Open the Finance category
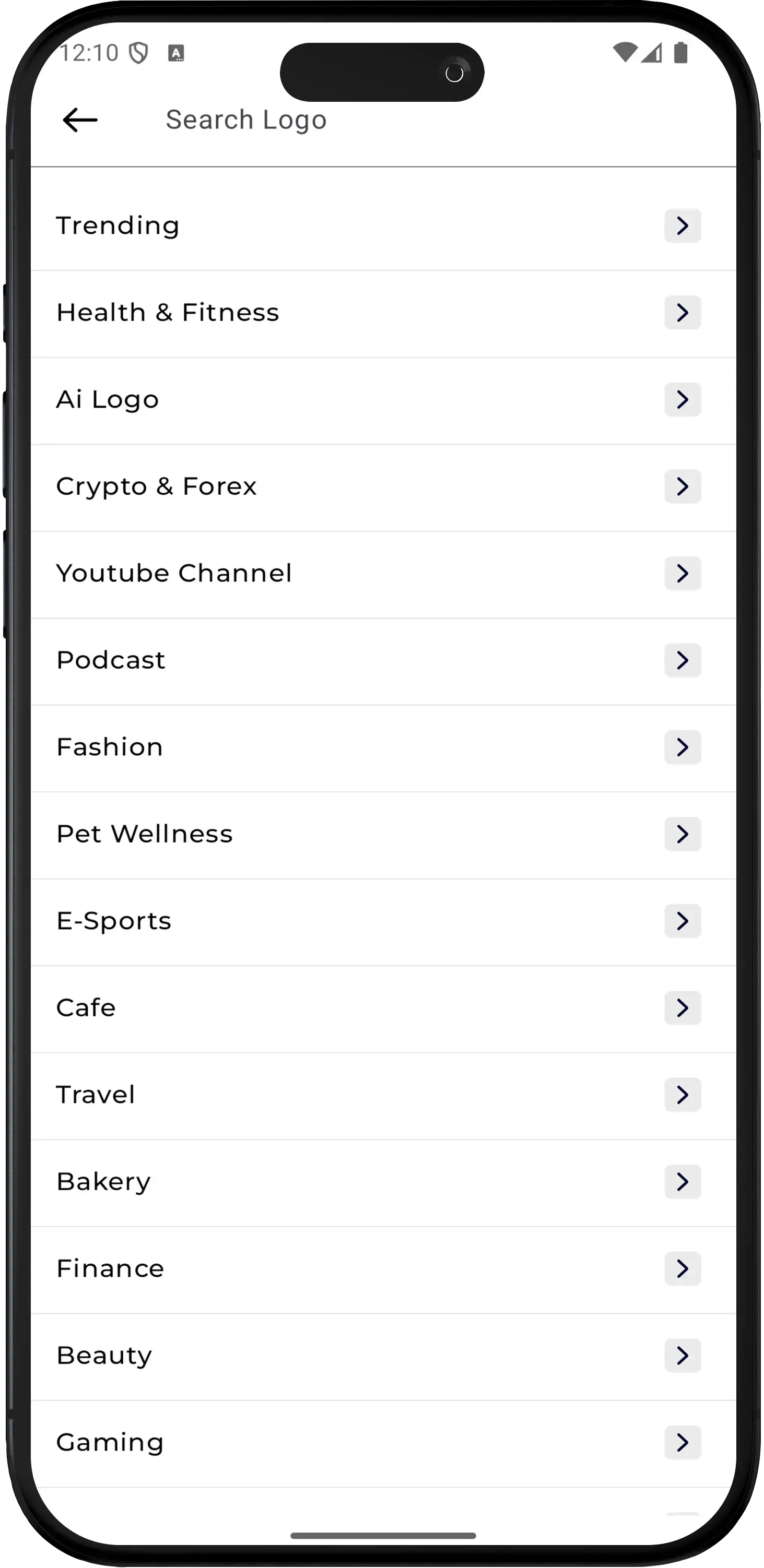 coord(109,1268)
